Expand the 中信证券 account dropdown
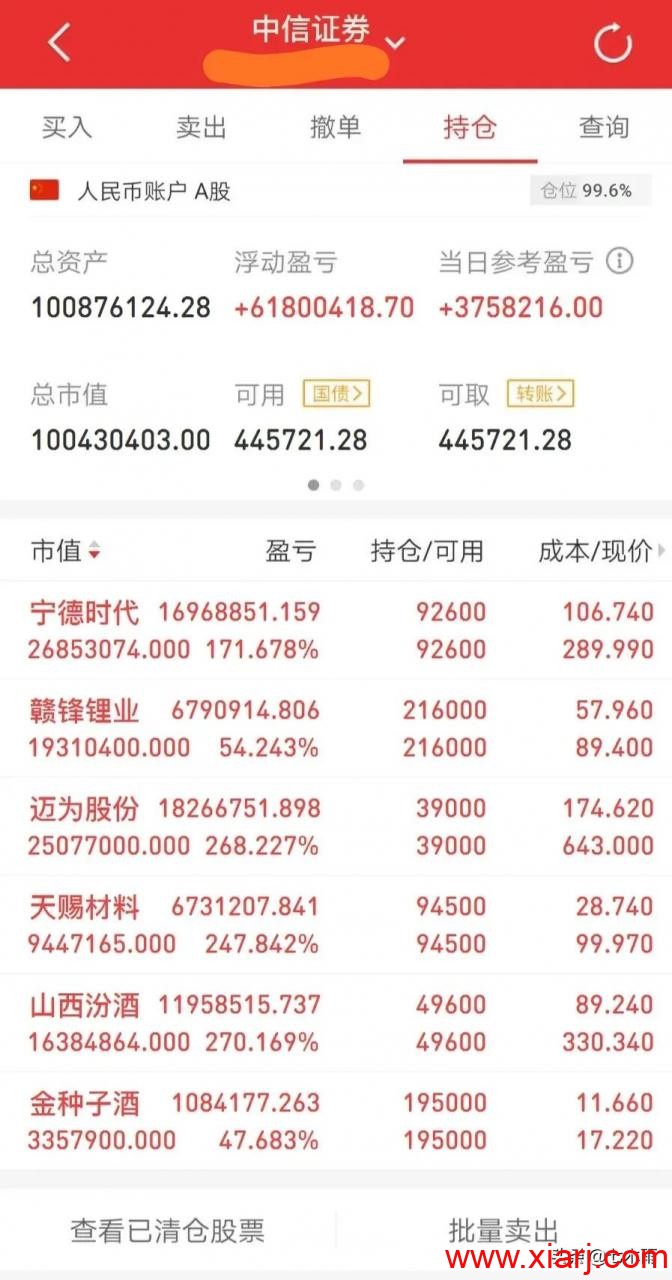Image resolution: width=672 pixels, height=1280 pixels. pos(396,43)
